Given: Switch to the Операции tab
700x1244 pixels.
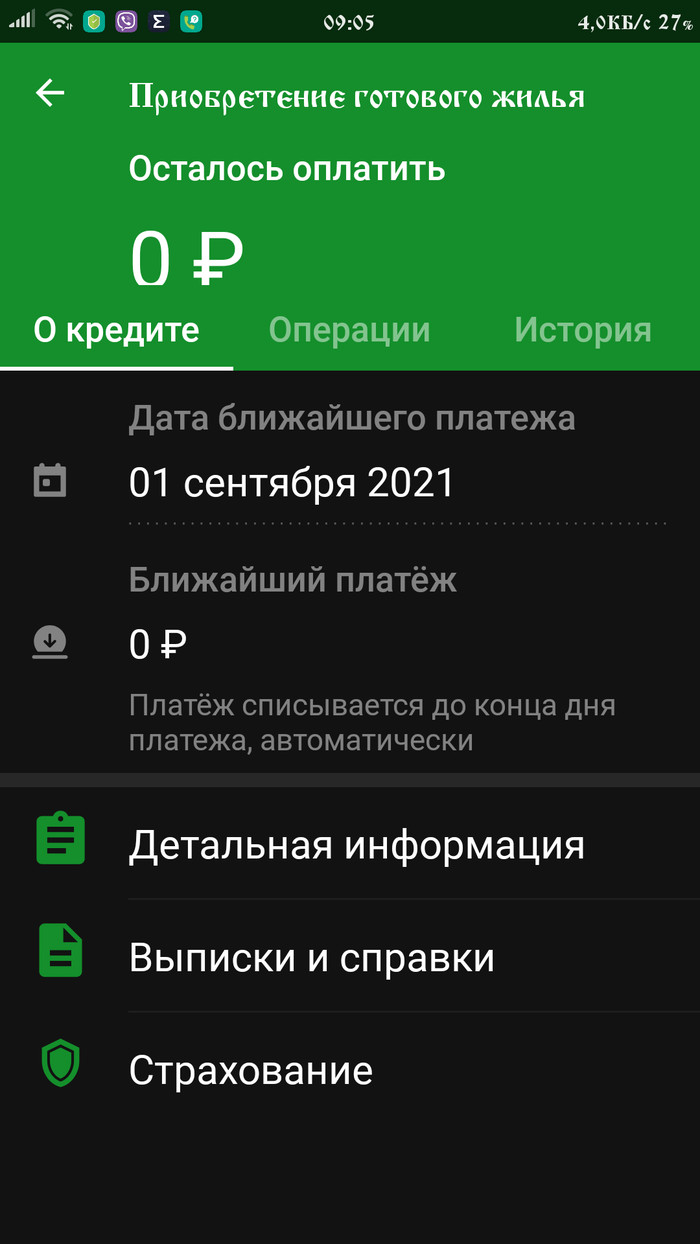Looking at the screenshot, I should pos(350,331).
